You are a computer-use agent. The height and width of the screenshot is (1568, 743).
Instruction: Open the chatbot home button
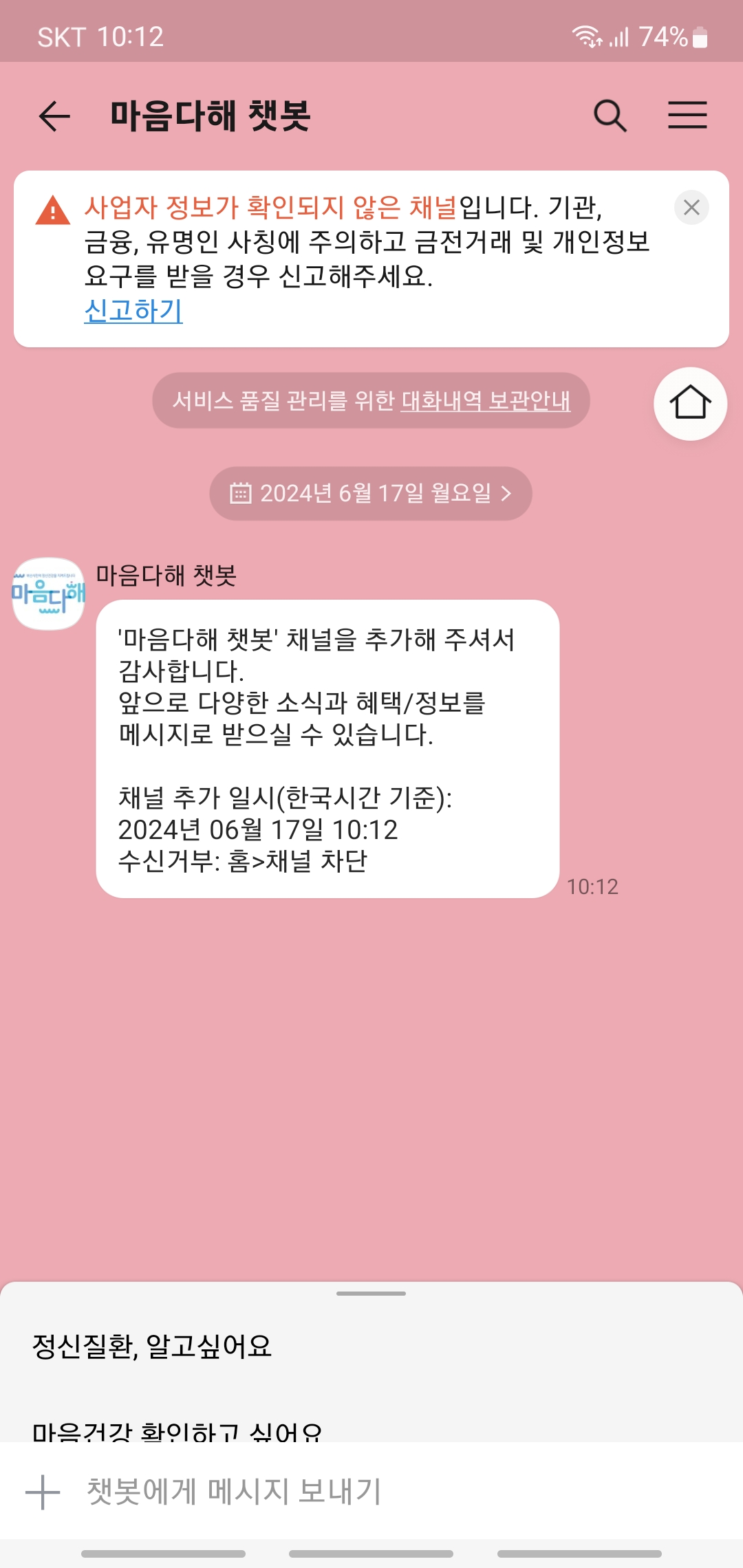690,404
